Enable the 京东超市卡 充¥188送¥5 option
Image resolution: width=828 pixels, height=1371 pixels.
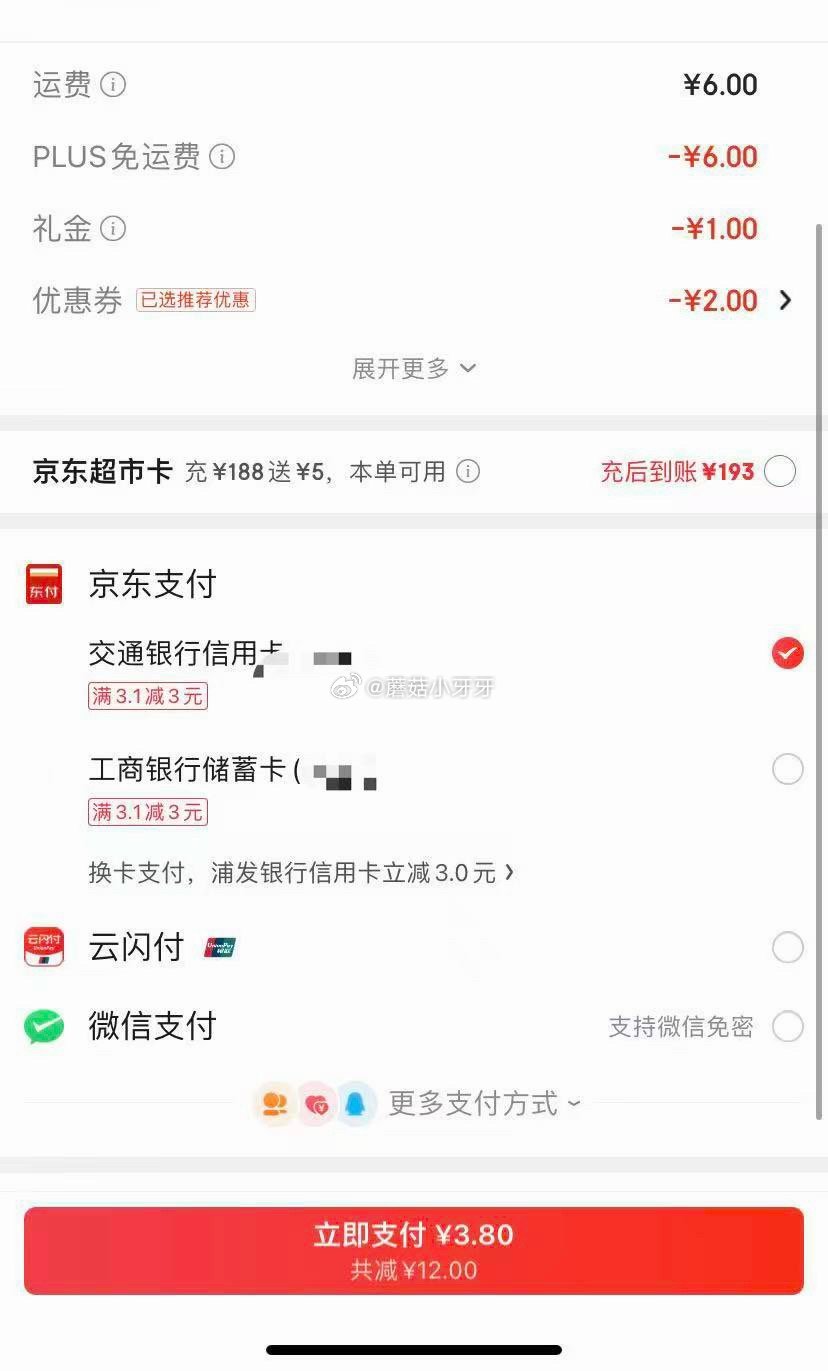[781, 471]
